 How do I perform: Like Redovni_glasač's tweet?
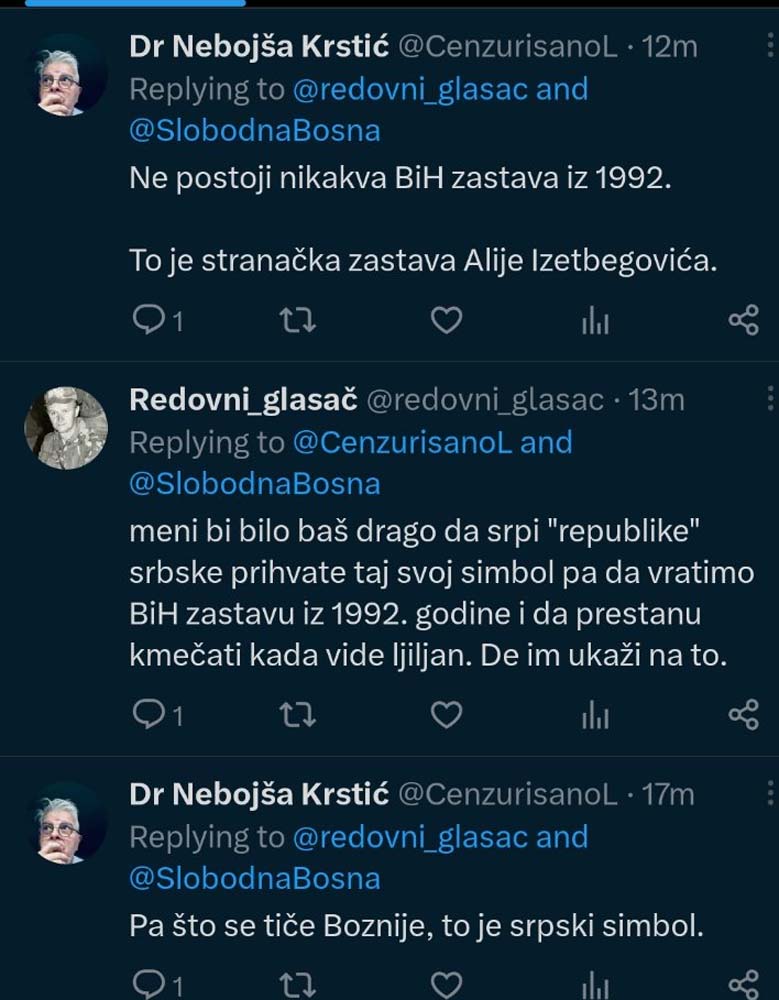pos(446,714)
